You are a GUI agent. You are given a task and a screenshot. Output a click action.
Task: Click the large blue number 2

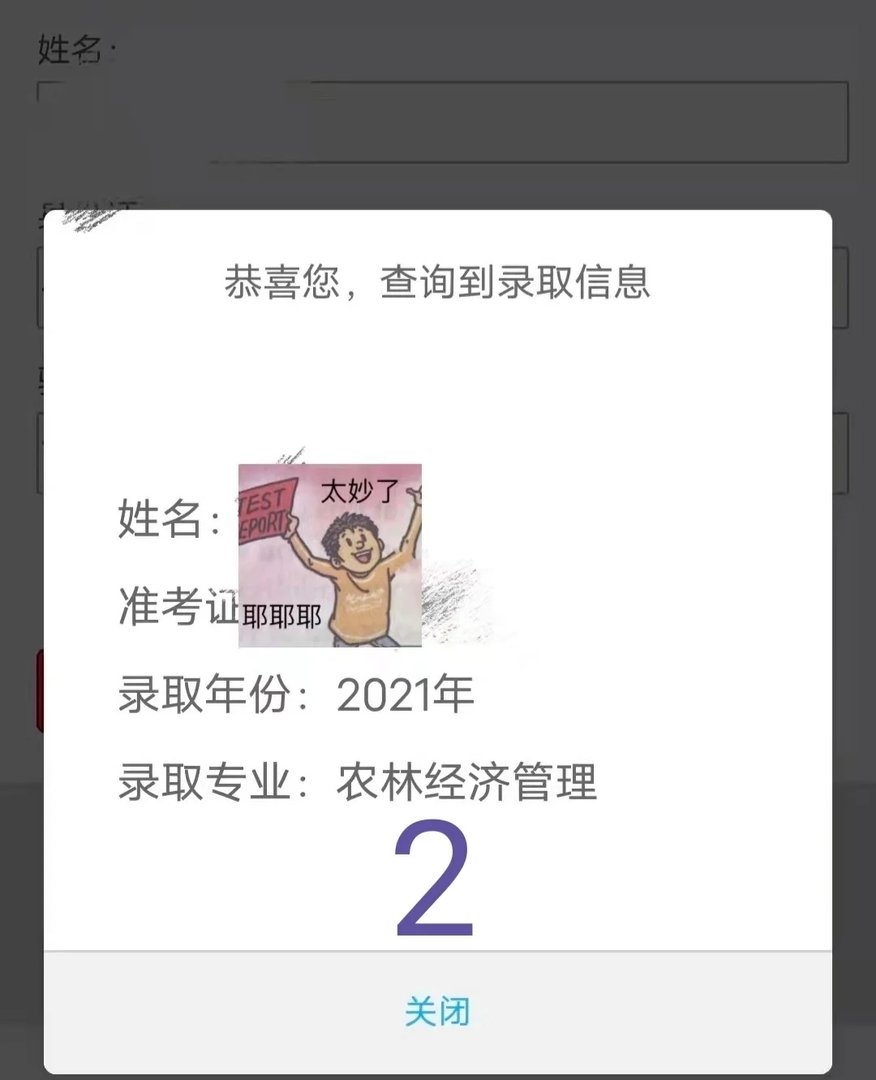click(x=432, y=878)
